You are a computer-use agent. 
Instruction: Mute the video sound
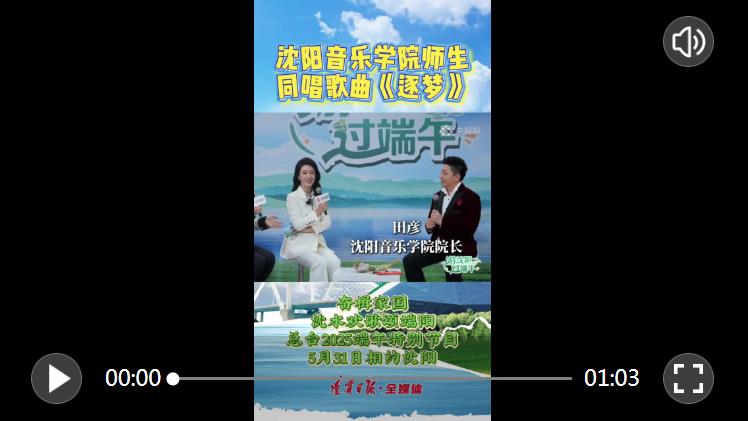click(688, 42)
